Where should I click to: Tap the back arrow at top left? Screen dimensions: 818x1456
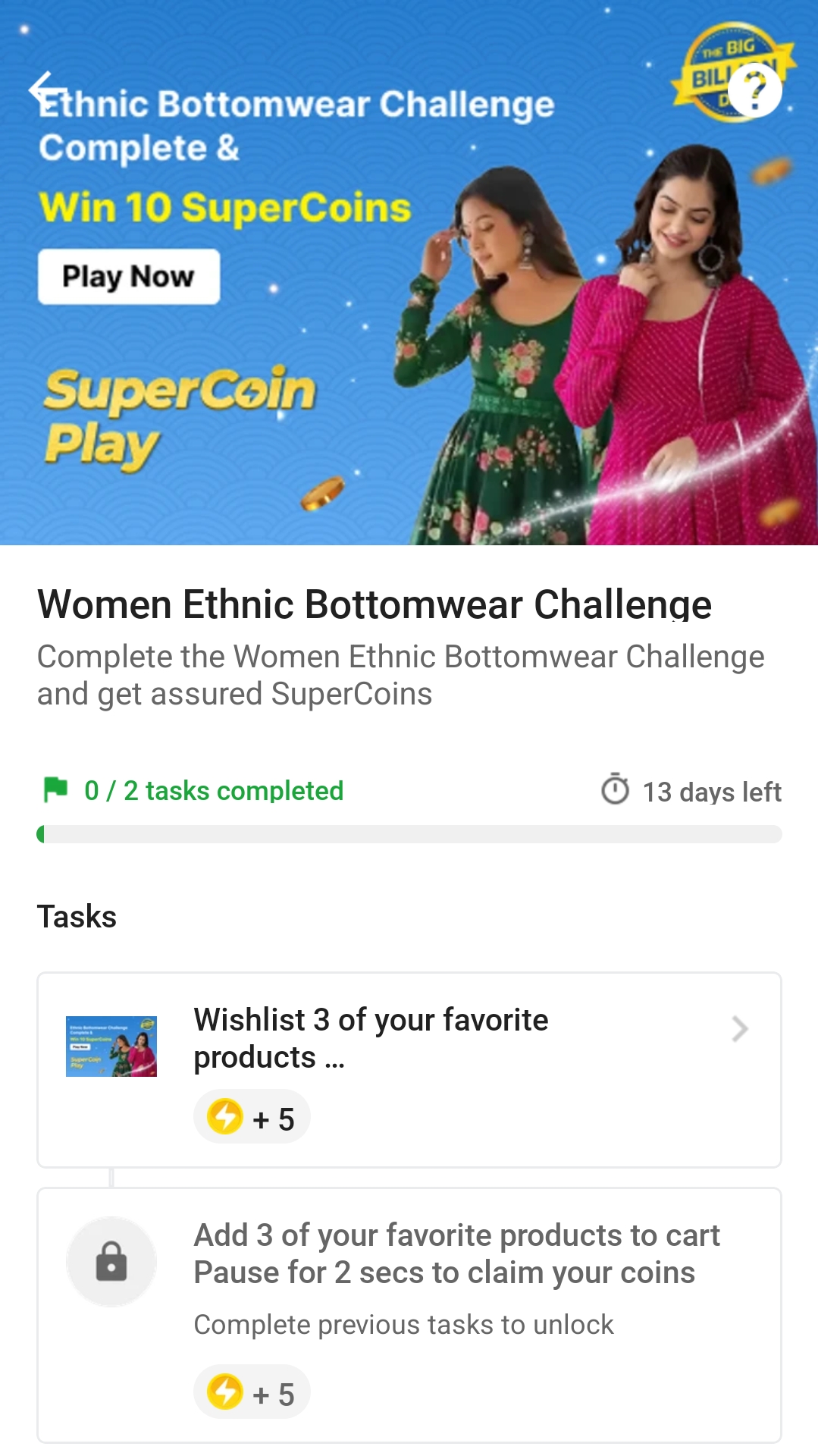pos(47,89)
